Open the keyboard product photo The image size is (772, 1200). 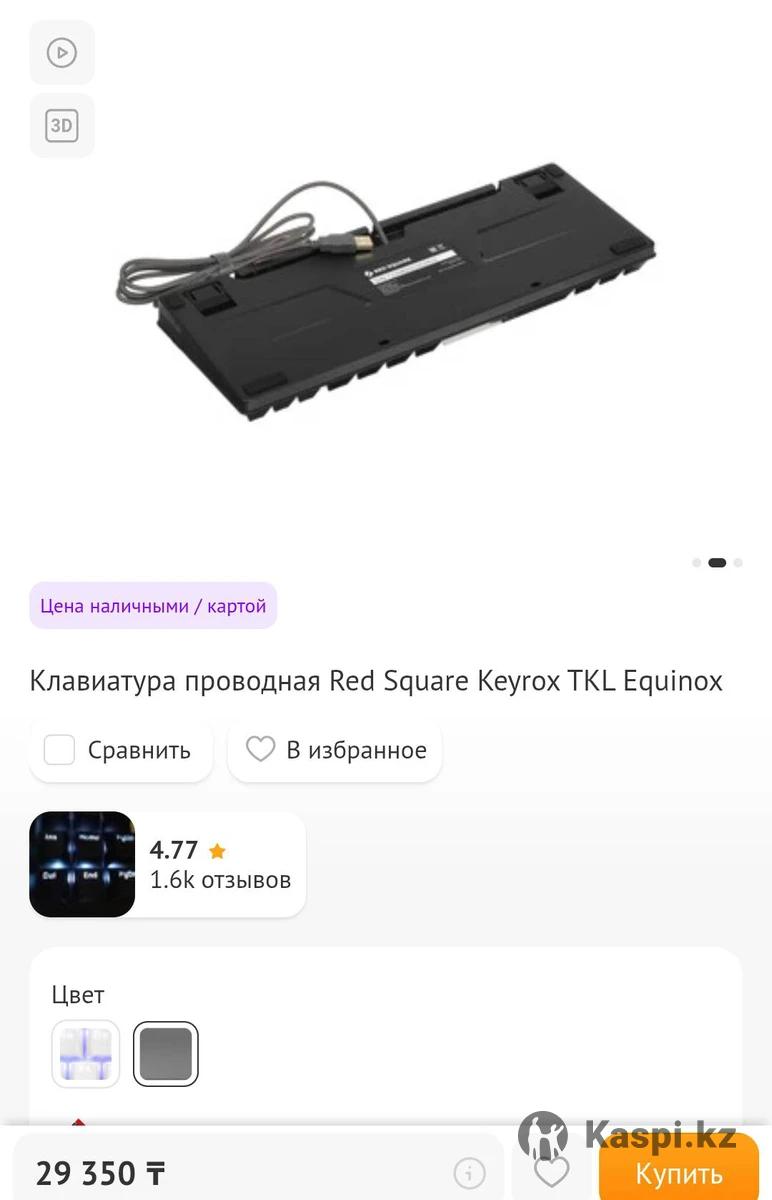click(x=386, y=290)
